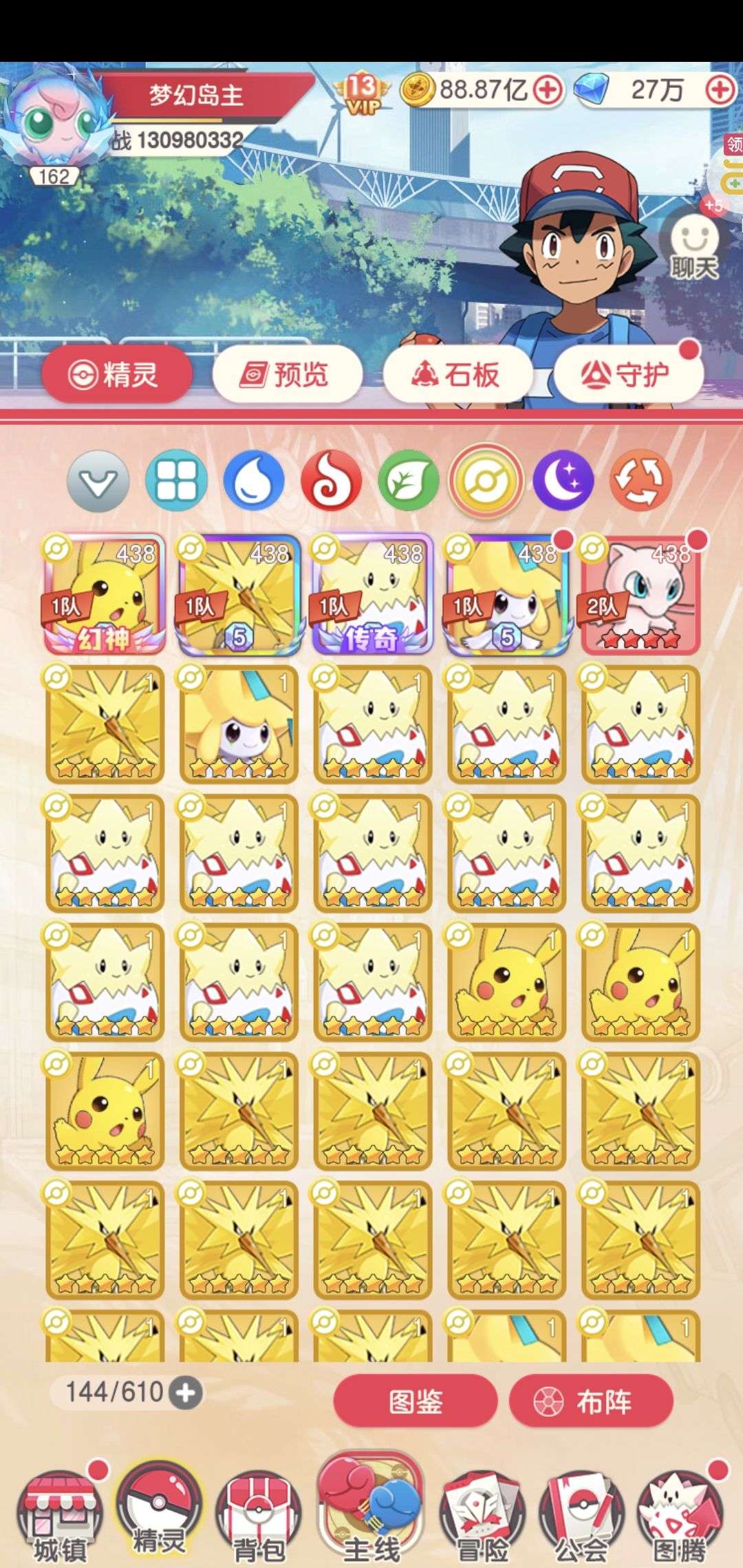
Task: Open the 幻神 Pikachu level 438 card
Action: (105, 594)
